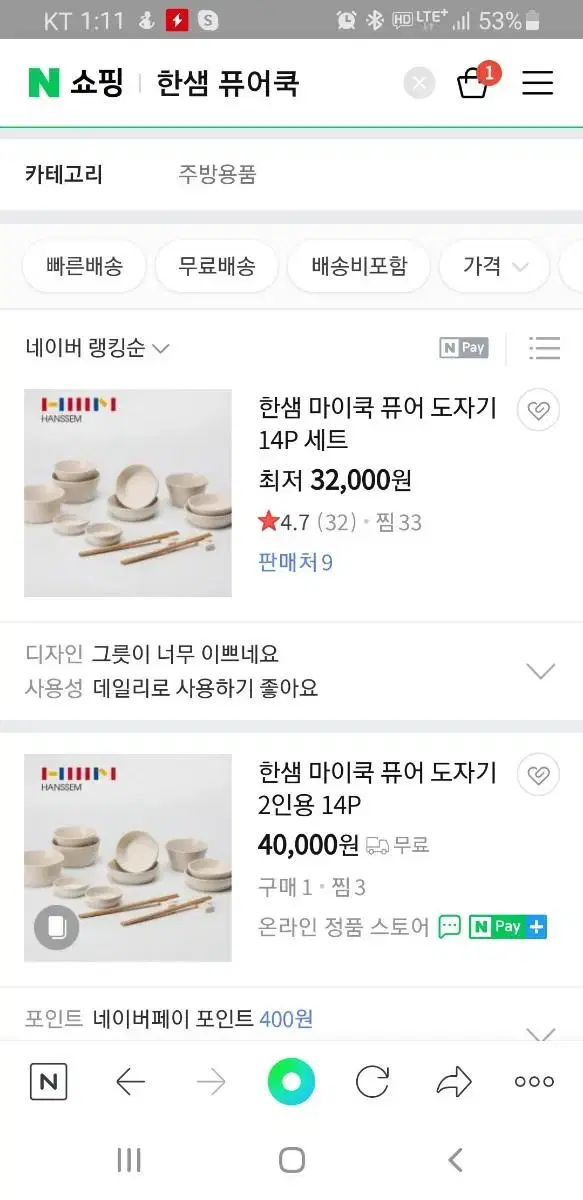Open the shopping cart
This screenshot has width=583, height=1200.
(475, 81)
